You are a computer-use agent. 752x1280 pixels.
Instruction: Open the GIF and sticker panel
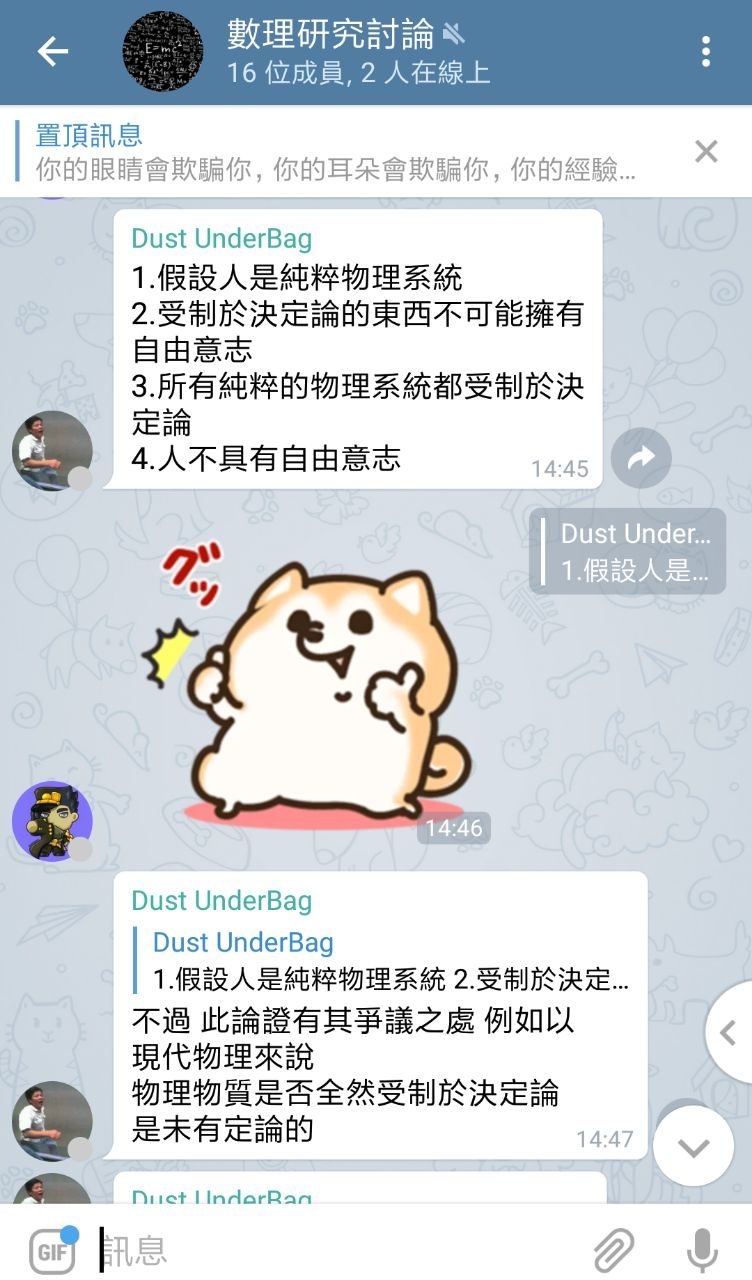[52, 1250]
